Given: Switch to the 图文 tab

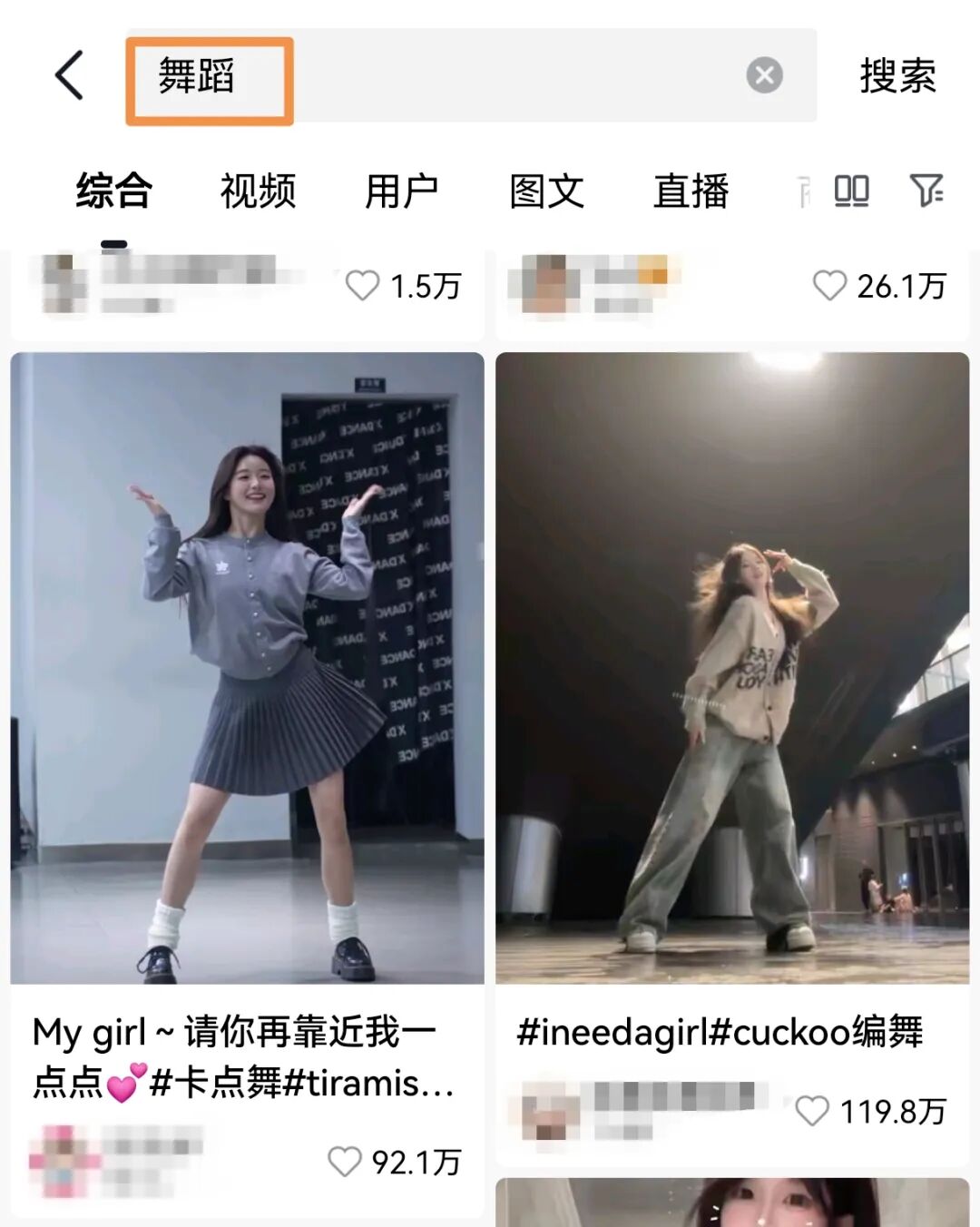Looking at the screenshot, I should pyautogui.click(x=546, y=191).
